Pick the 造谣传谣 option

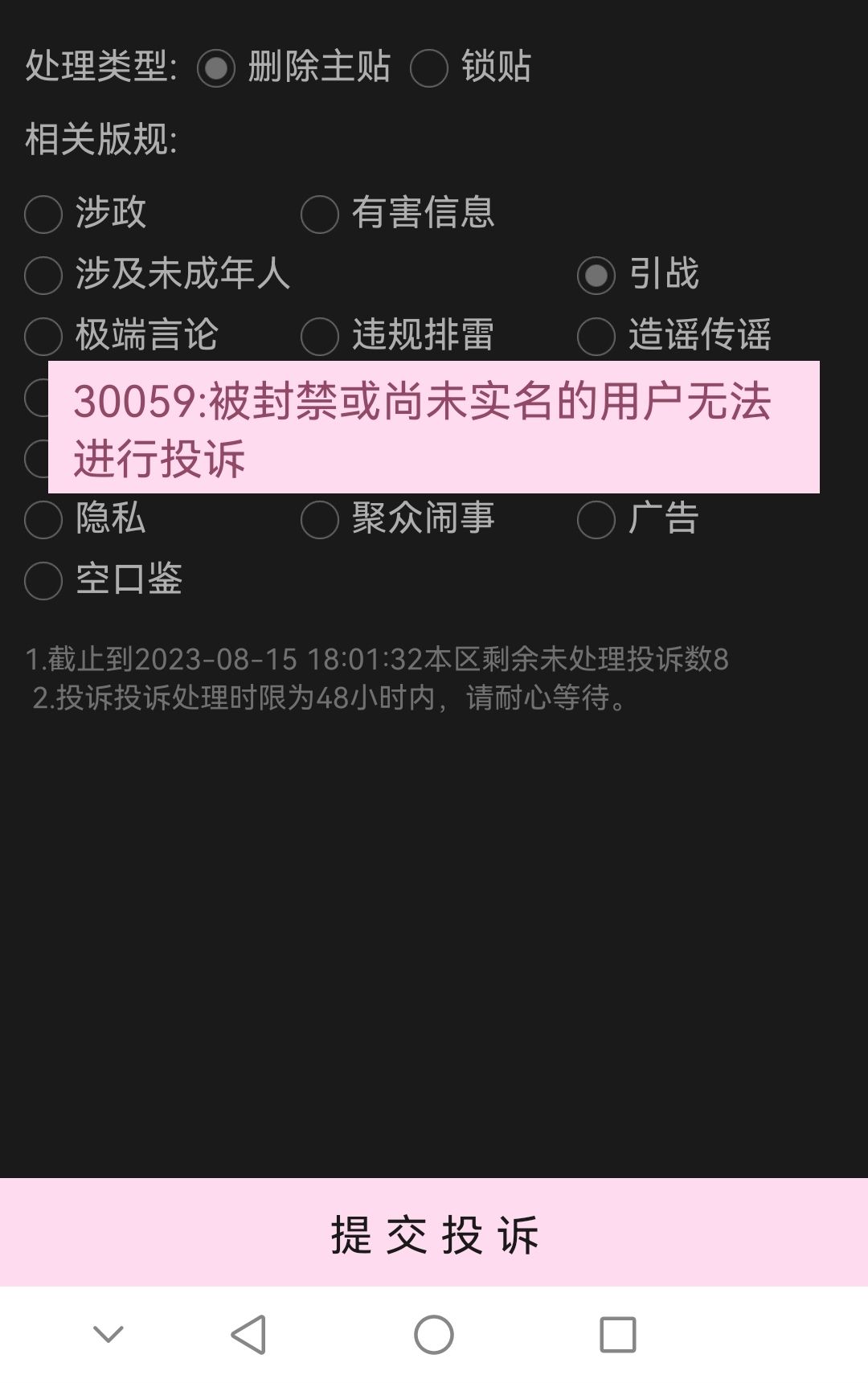pos(596,337)
